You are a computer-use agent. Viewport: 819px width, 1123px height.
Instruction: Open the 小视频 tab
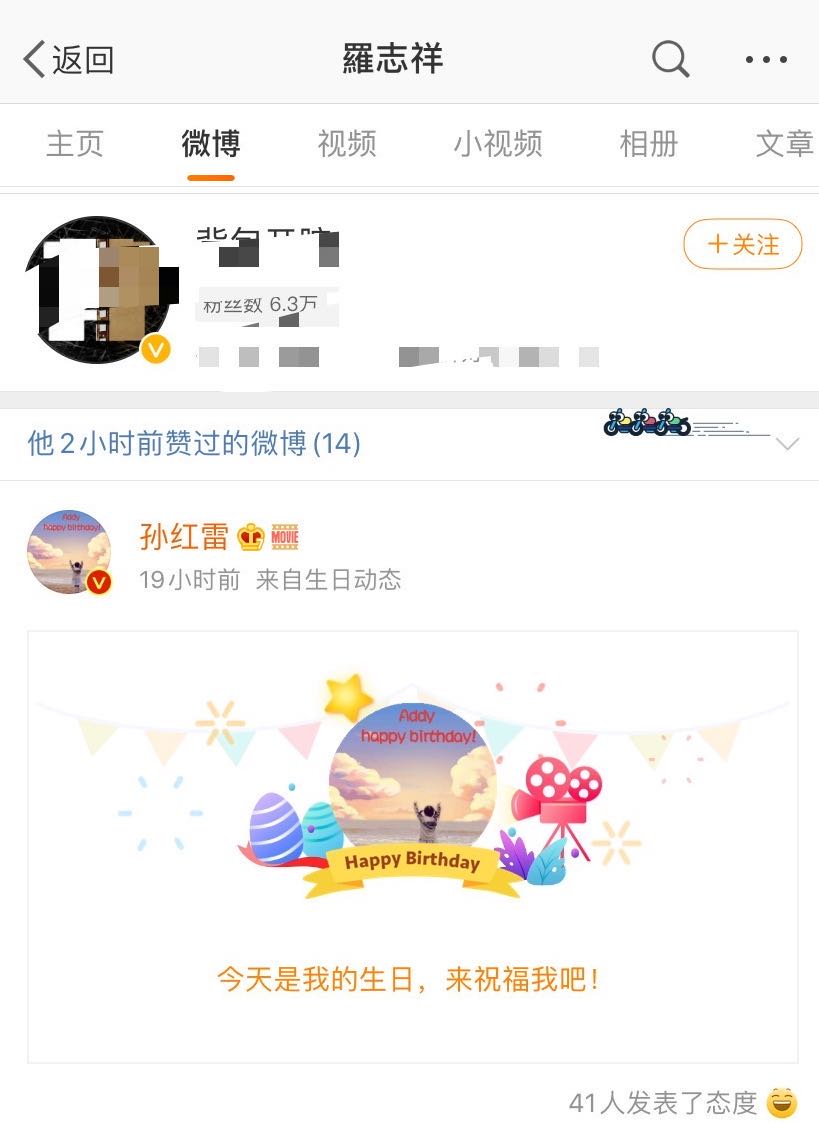pos(497,144)
